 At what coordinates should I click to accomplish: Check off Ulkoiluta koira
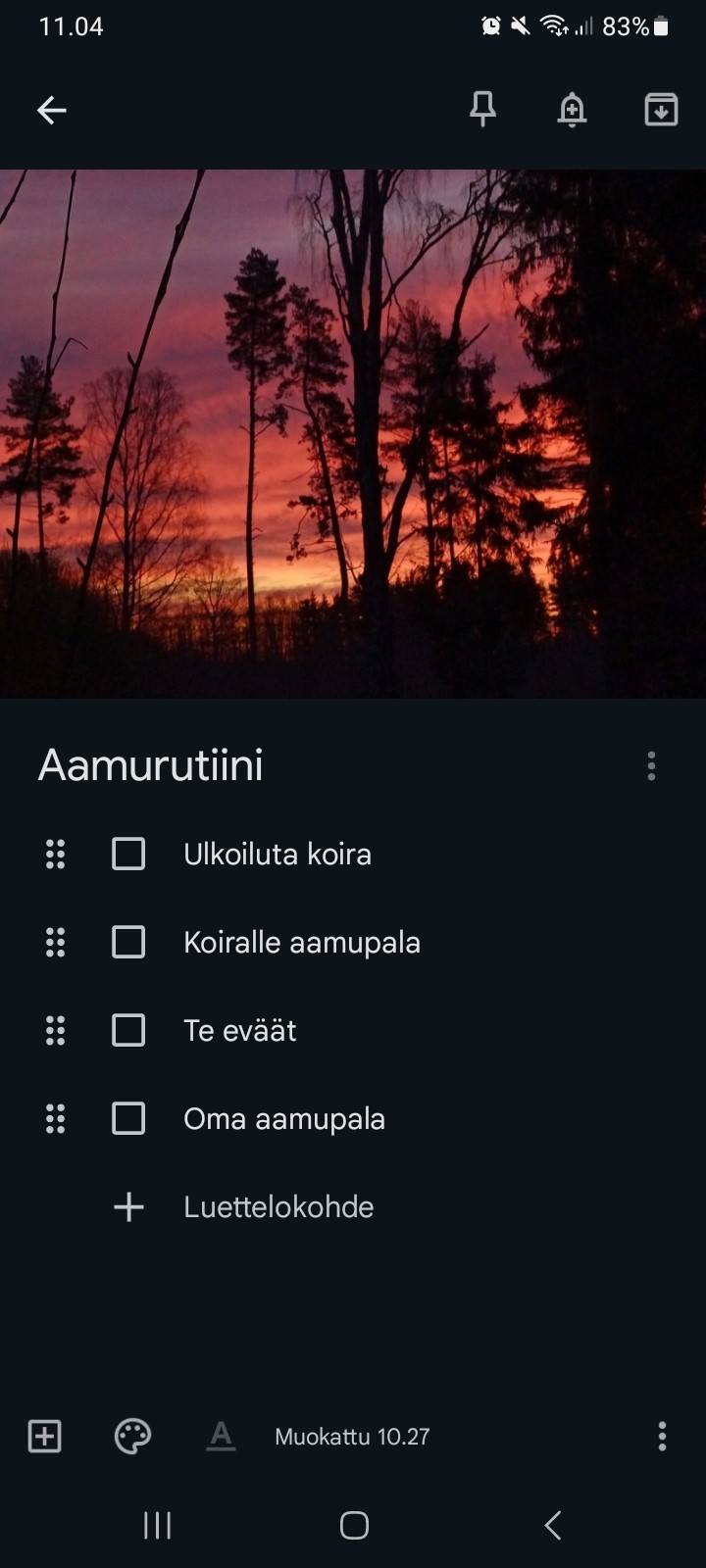(128, 854)
